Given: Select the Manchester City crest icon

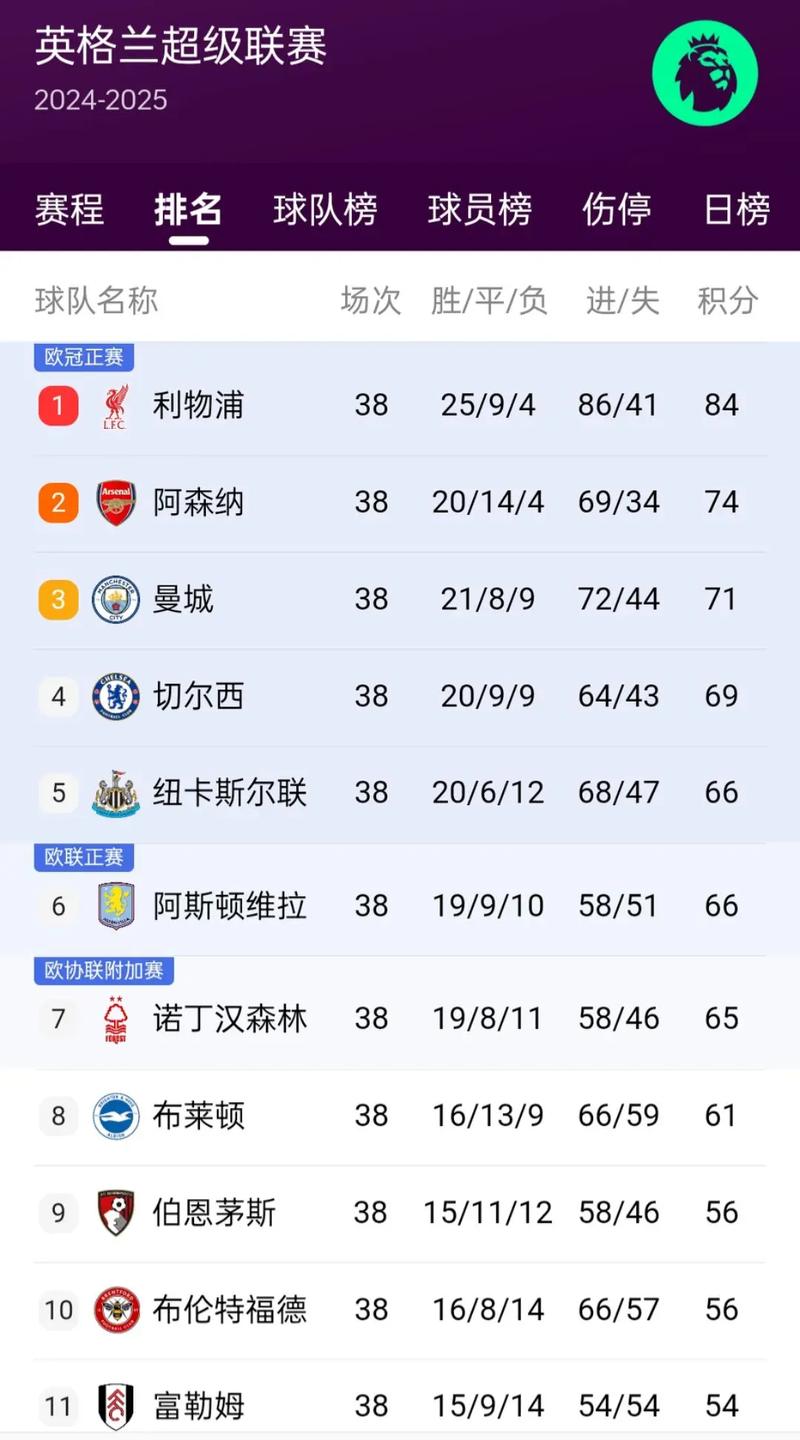Looking at the screenshot, I should (x=115, y=599).
